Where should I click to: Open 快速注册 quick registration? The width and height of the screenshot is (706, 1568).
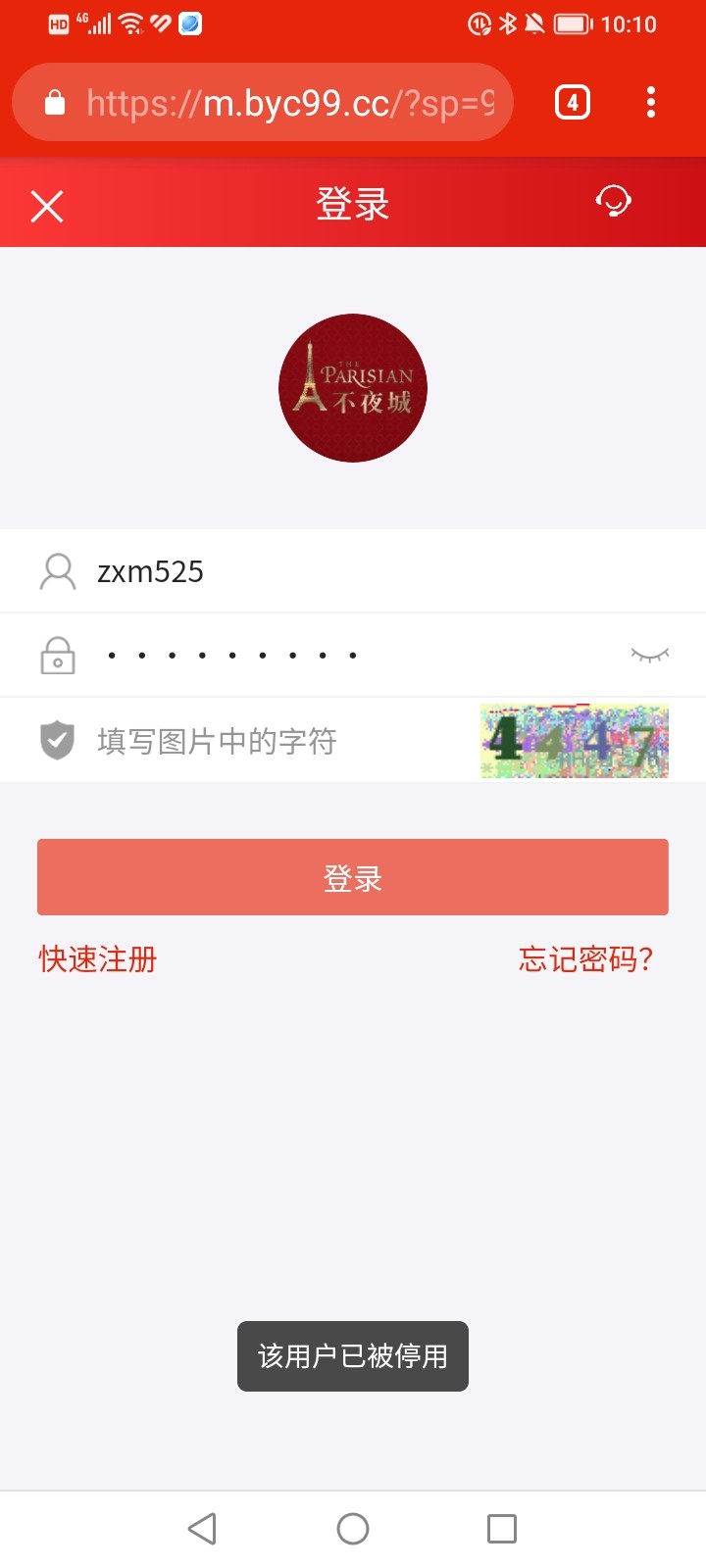(x=98, y=958)
